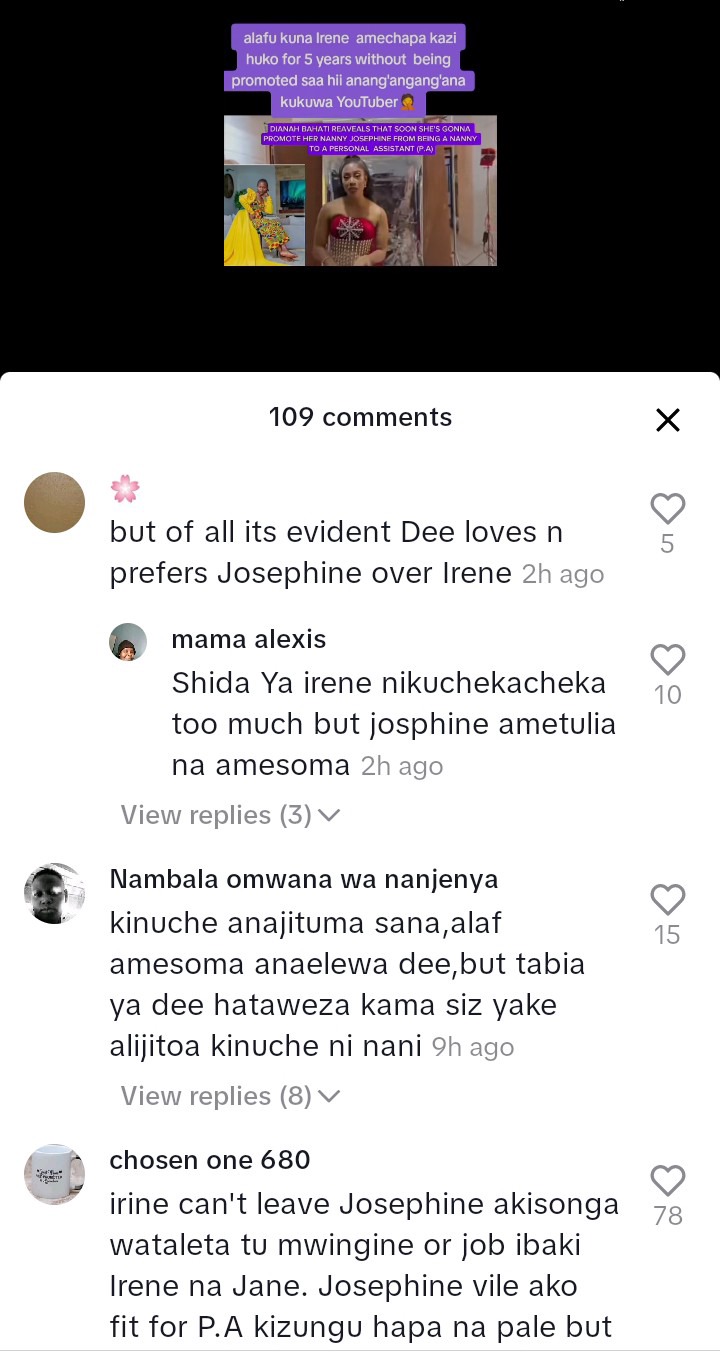Open the flower user's profile avatar
The height and width of the screenshot is (1357, 720).
click(x=54, y=502)
